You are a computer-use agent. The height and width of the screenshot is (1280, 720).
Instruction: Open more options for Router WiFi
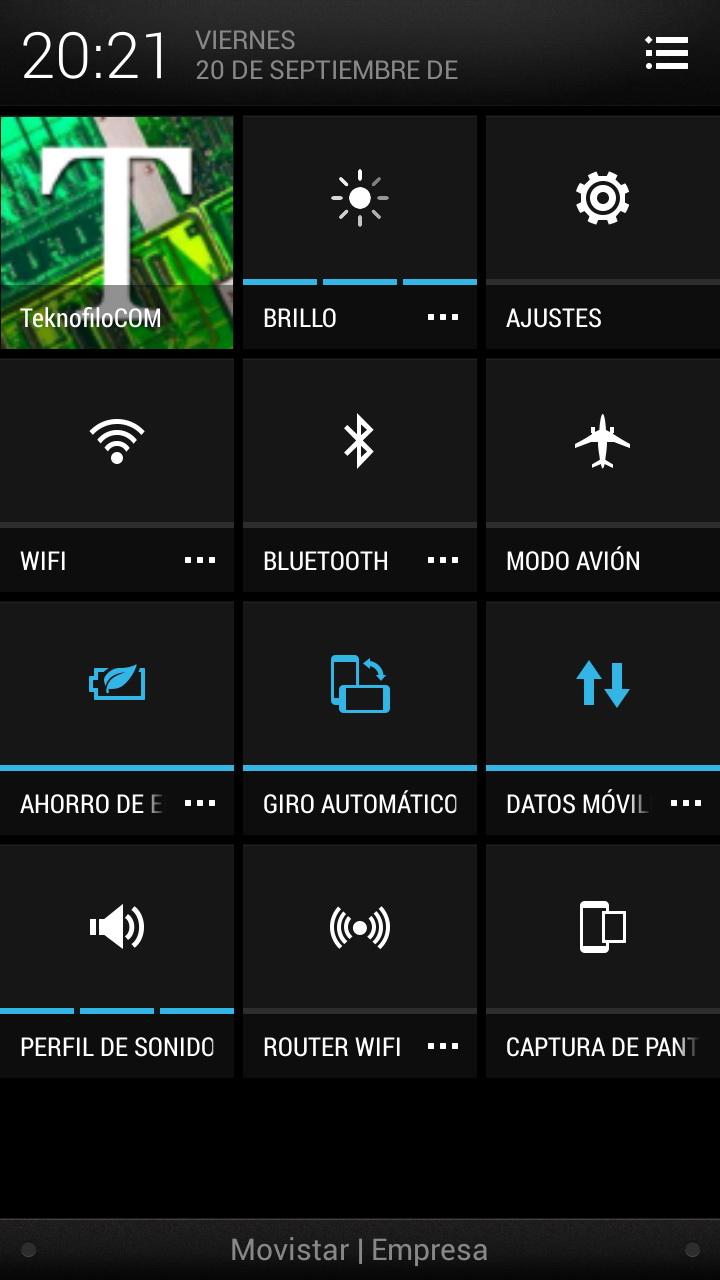(x=443, y=1047)
